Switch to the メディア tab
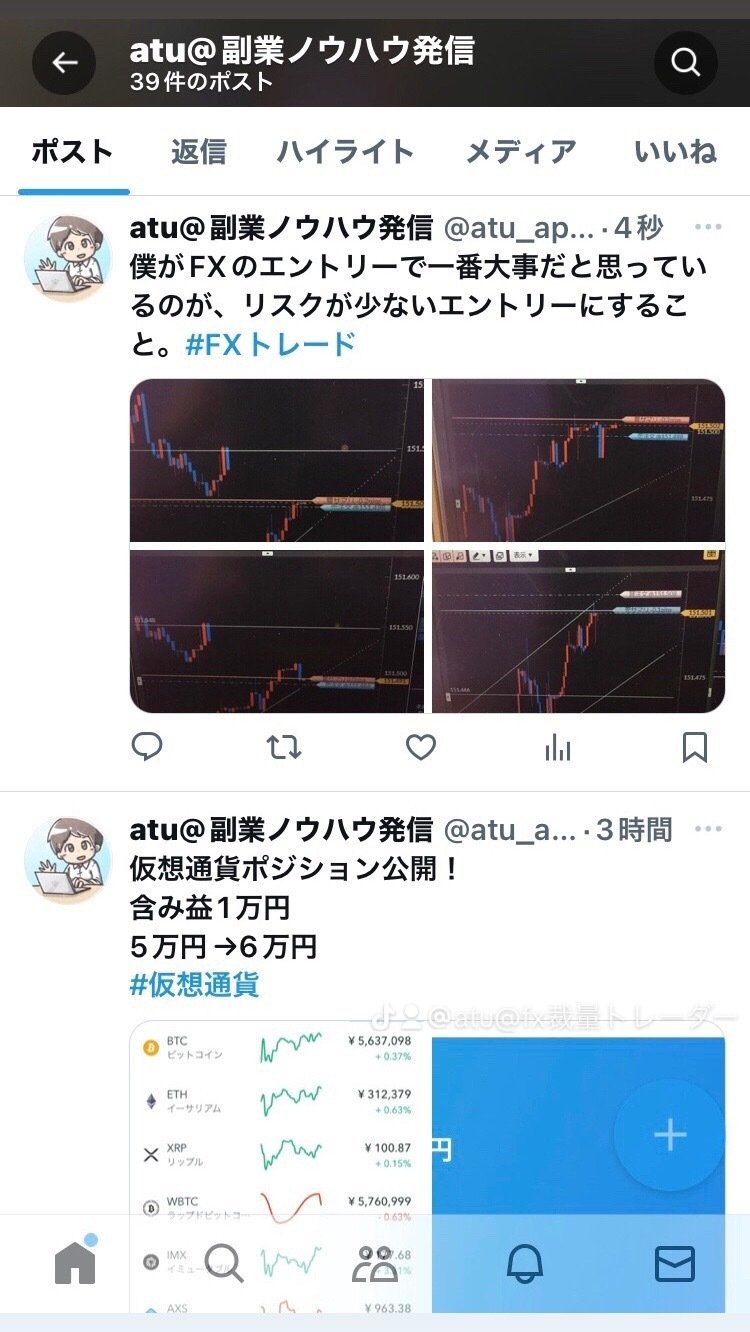The image size is (750, 1332). pos(518,150)
